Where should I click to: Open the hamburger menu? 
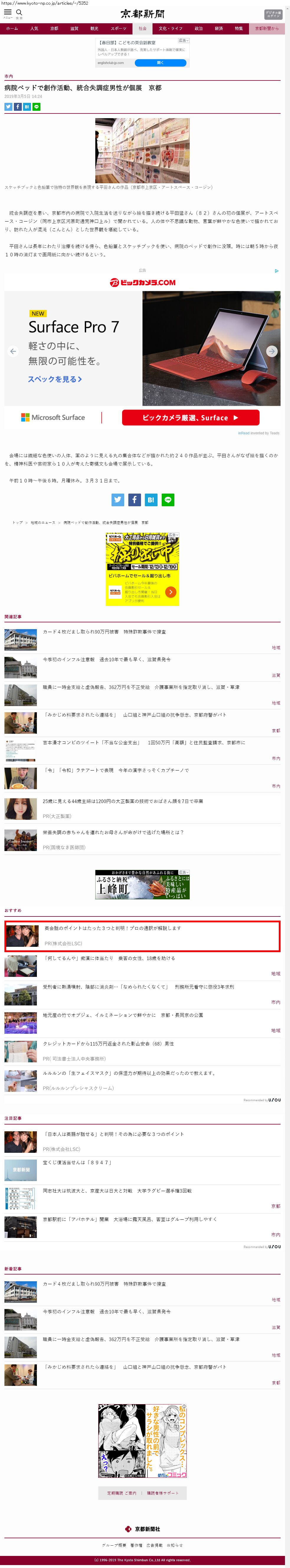(x=8, y=13)
